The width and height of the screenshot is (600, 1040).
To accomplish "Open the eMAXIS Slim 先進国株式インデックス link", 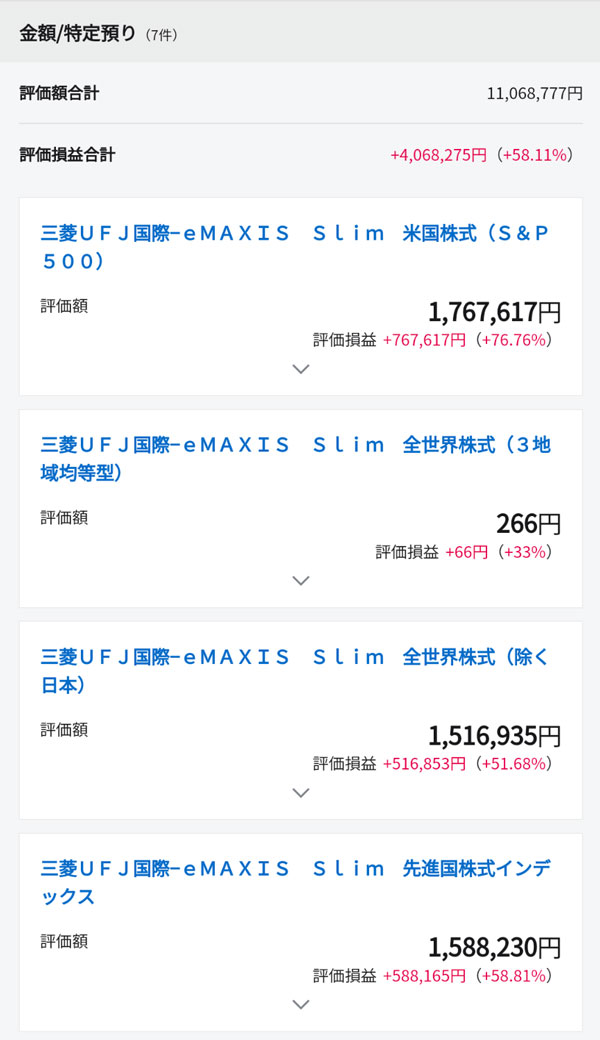I will pyautogui.click(x=295, y=870).
